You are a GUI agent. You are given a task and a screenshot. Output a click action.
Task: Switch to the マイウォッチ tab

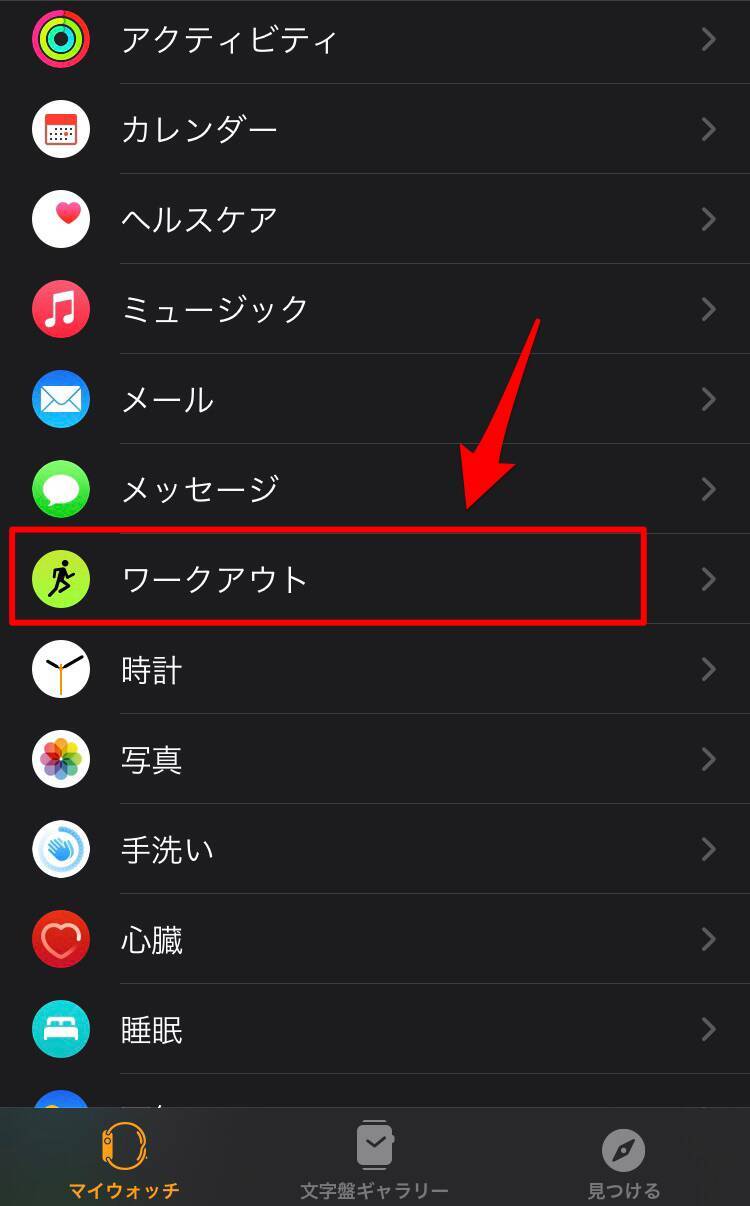(124, 1160)
